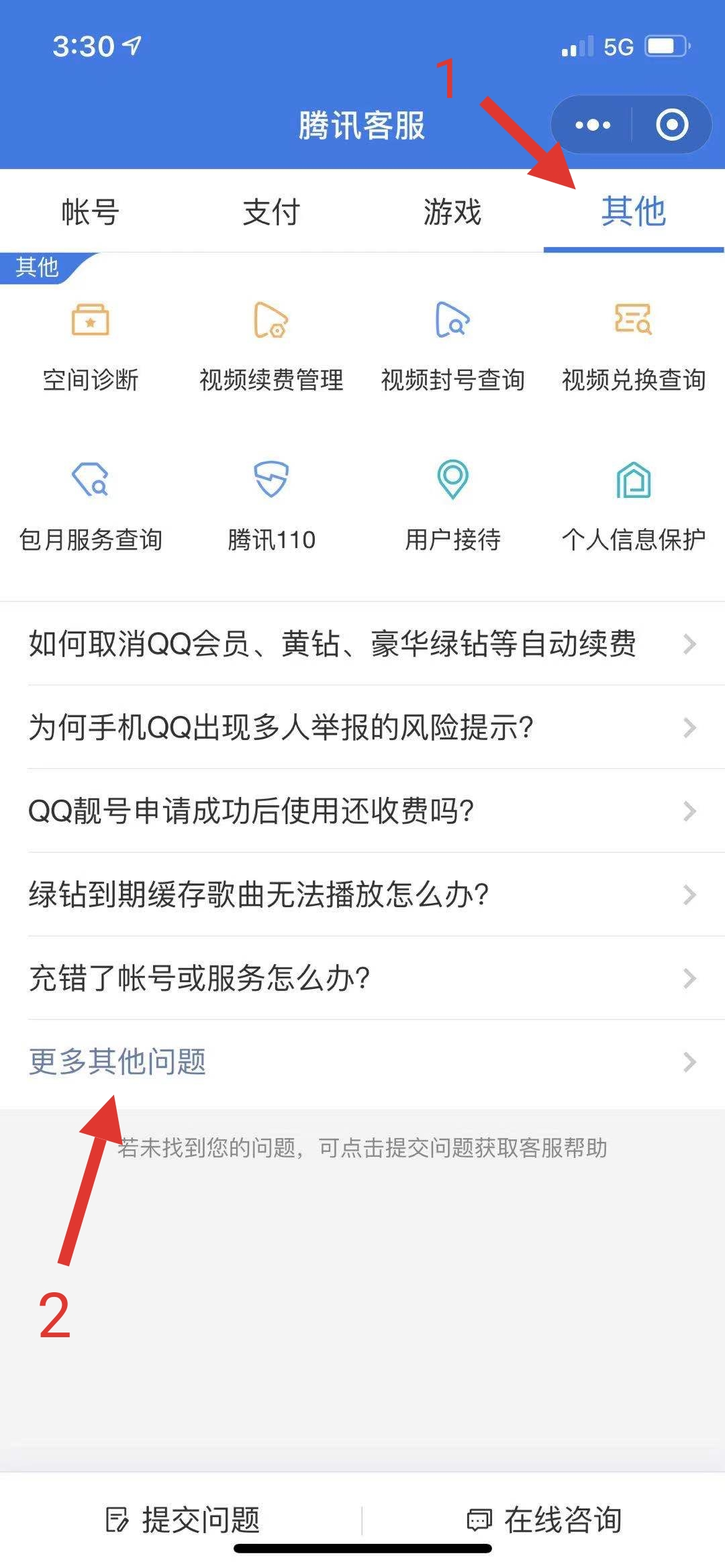The height and width of the screenshot is (1568, 725).
Task: Open 为何手机QQ出现多人举报的风险提示 question
Action: point(362,727)
